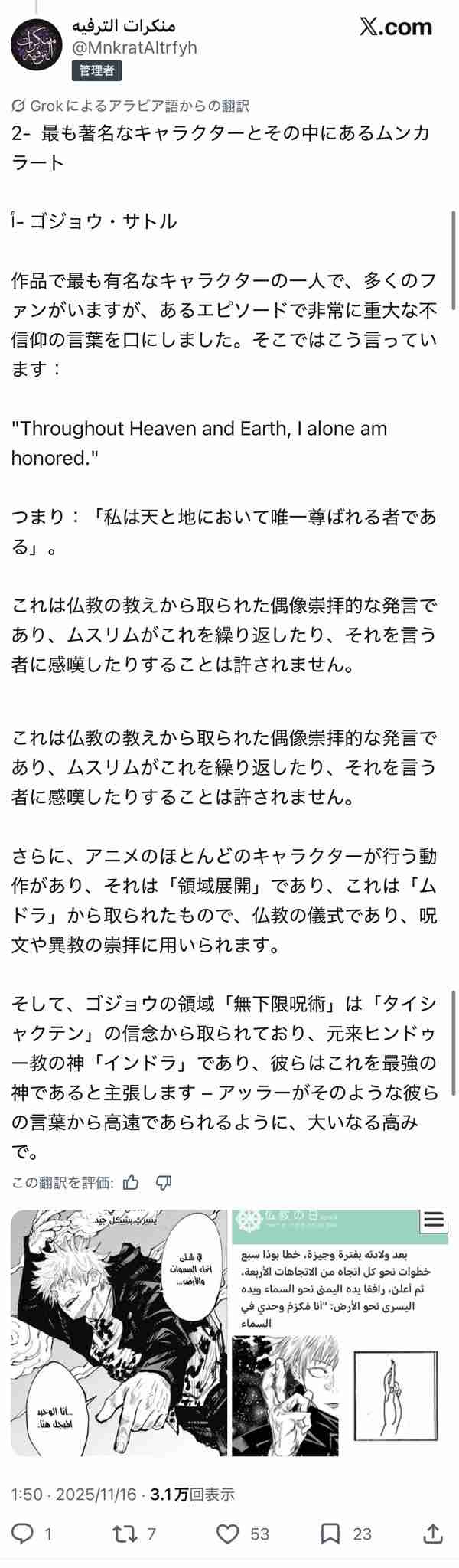The width and height of the screenshot is (459, 1568).
Task: Share this post
Action: point(433,1533)
